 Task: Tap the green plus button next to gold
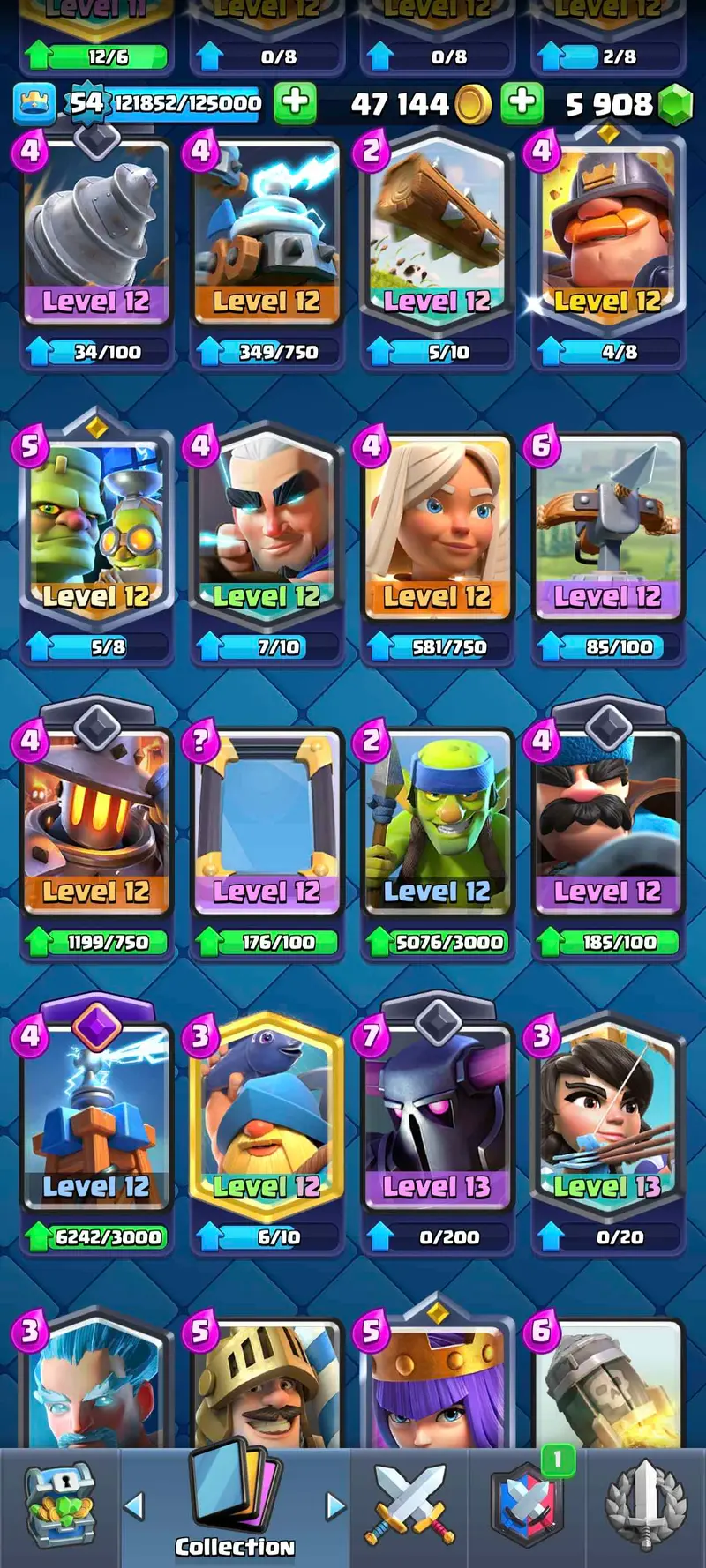pyautogui.click(x=522, y=104)
